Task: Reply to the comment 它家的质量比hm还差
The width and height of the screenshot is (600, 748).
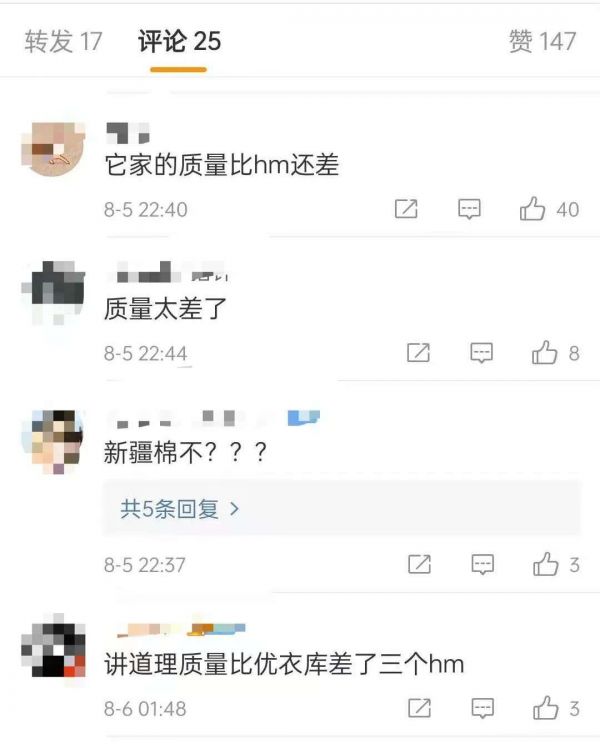Action: (469, 209)
